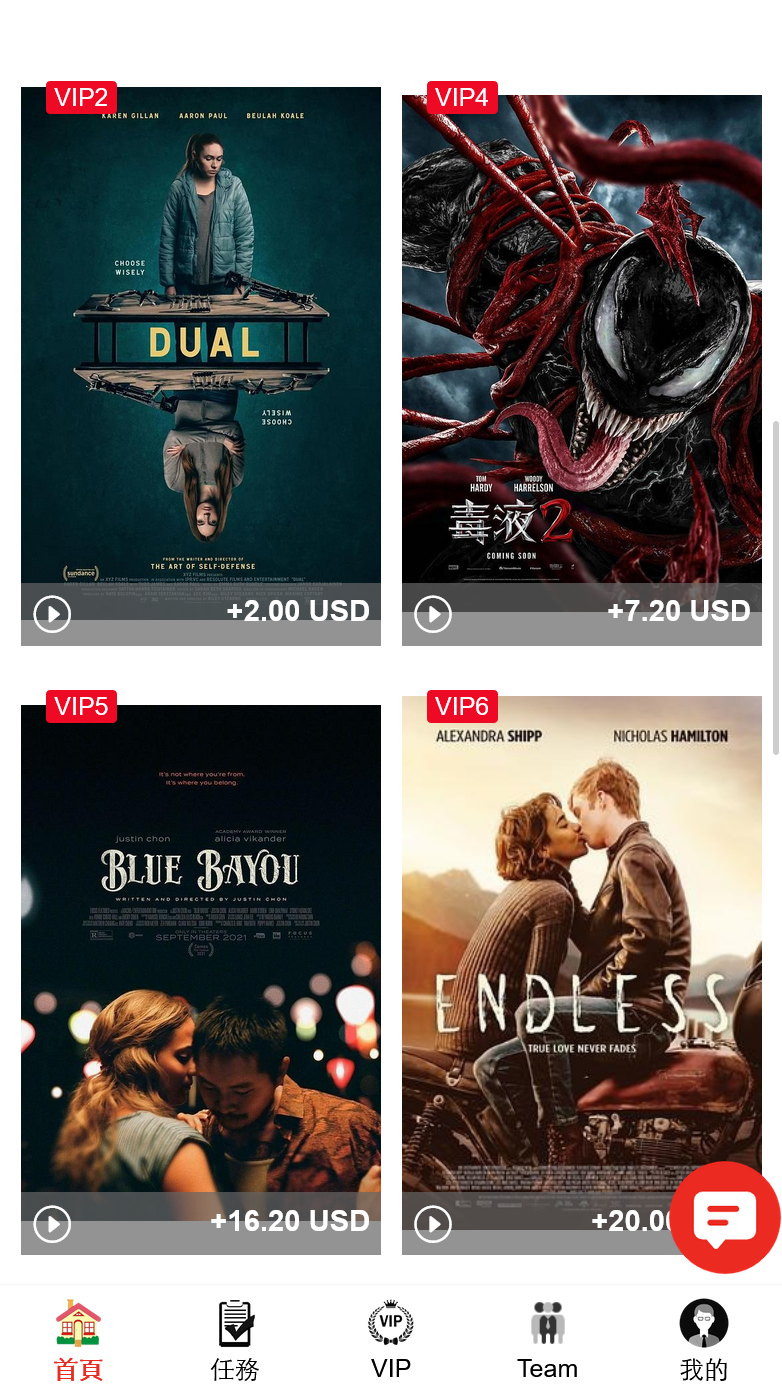
Task: Switch to the 任務 tasks tab
Action: click(x=235, y=1340)
